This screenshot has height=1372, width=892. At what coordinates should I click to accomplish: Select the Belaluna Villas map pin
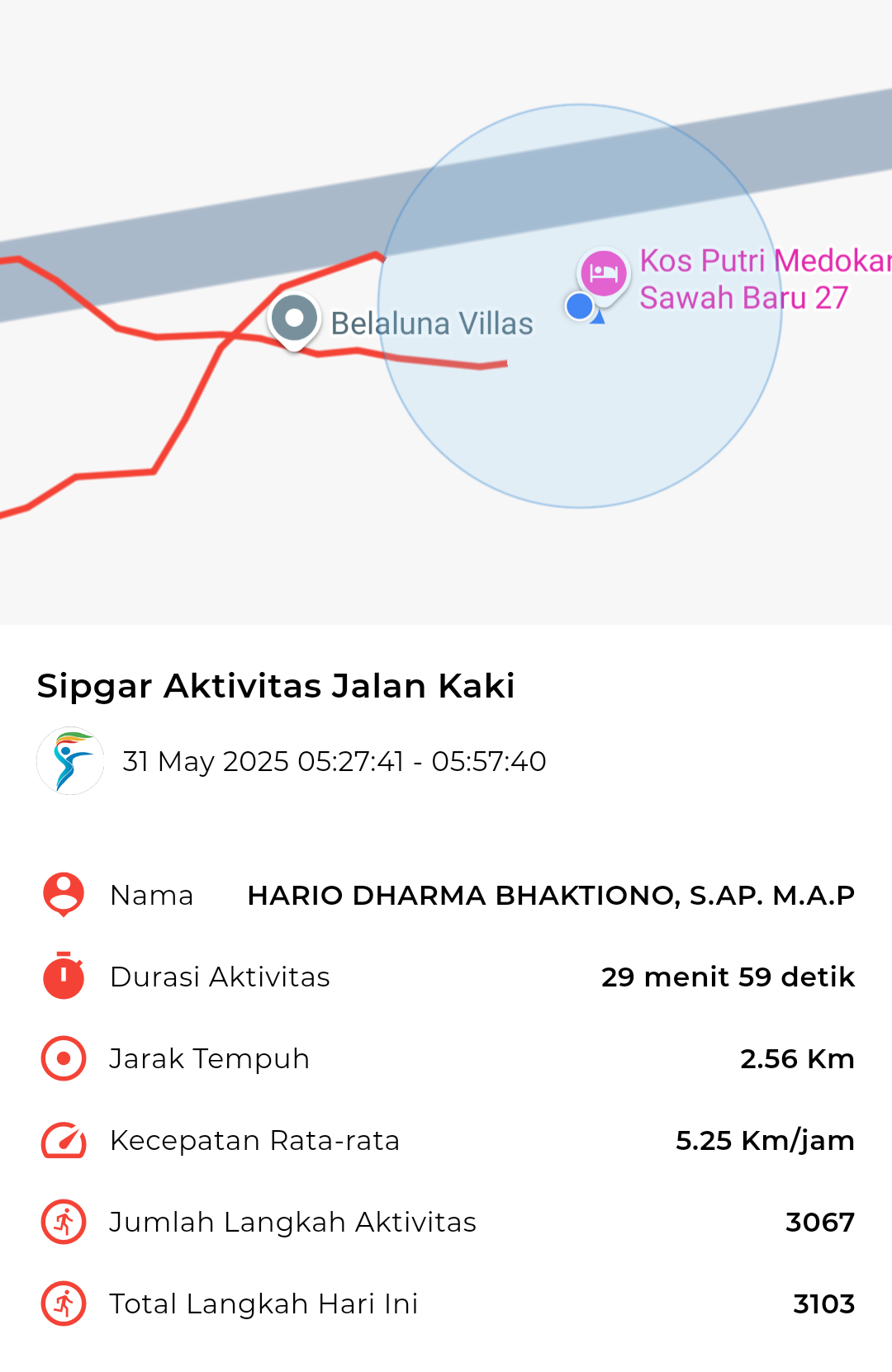293,318
